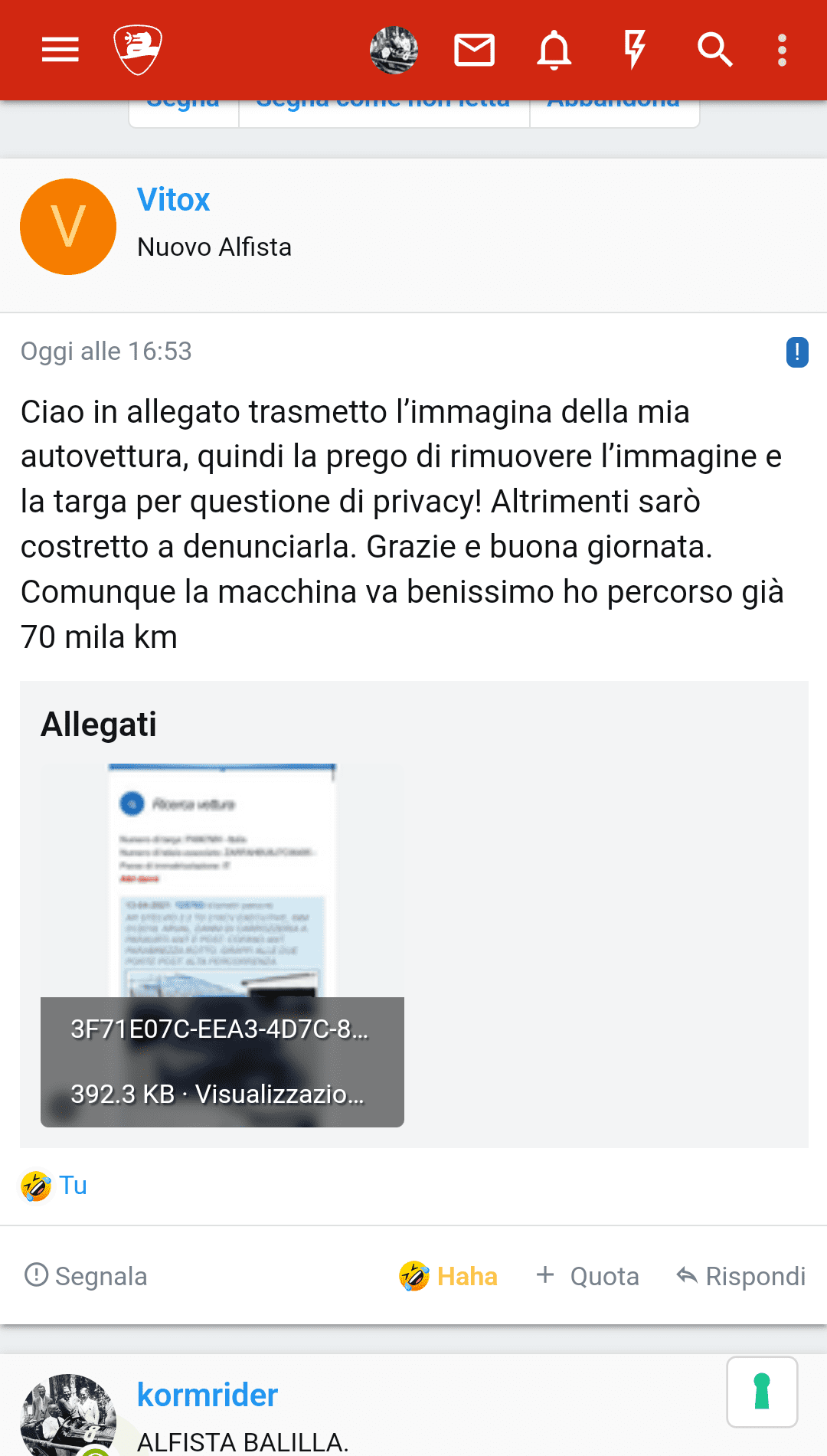Open Vitox's profile via username

[x=174, y=200]
